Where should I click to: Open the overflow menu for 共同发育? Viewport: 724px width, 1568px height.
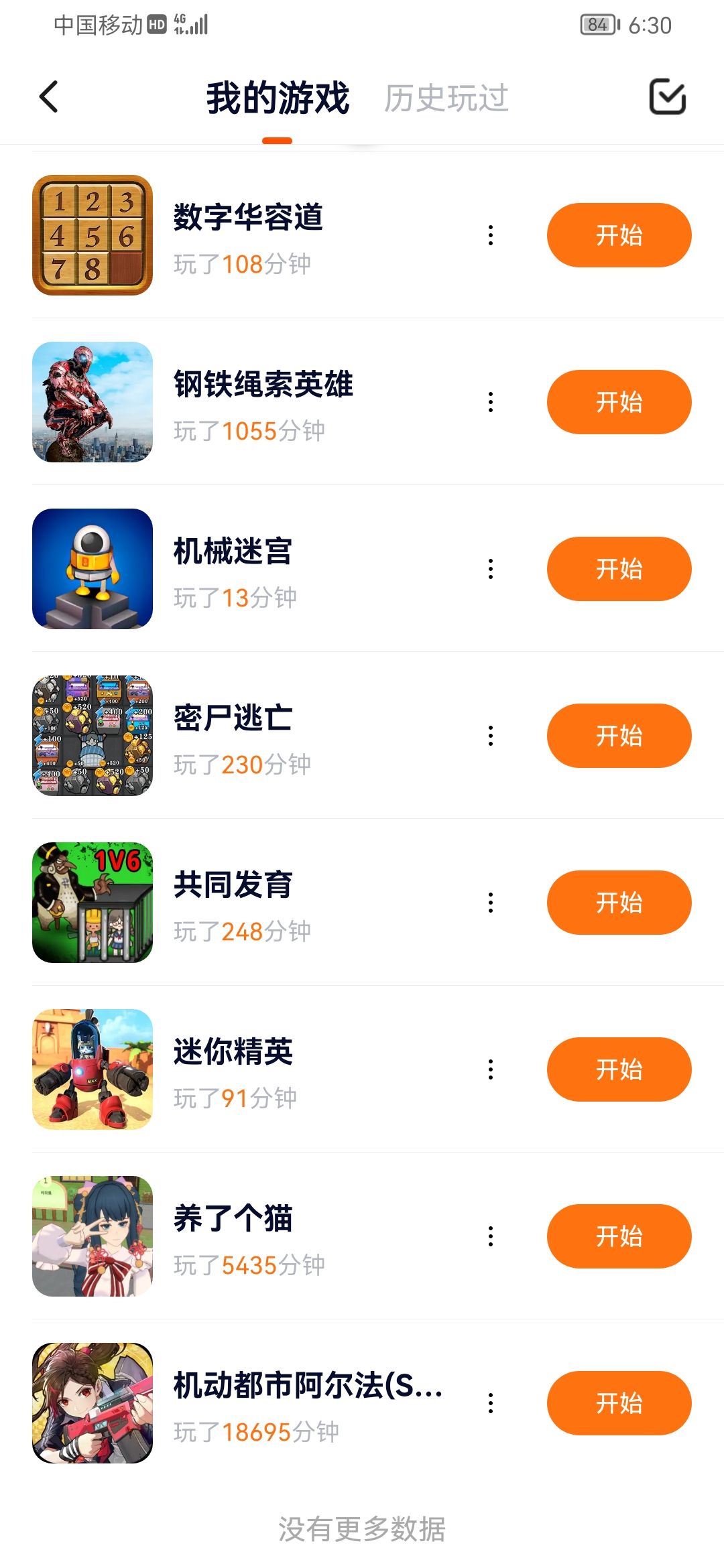[491, 903]
